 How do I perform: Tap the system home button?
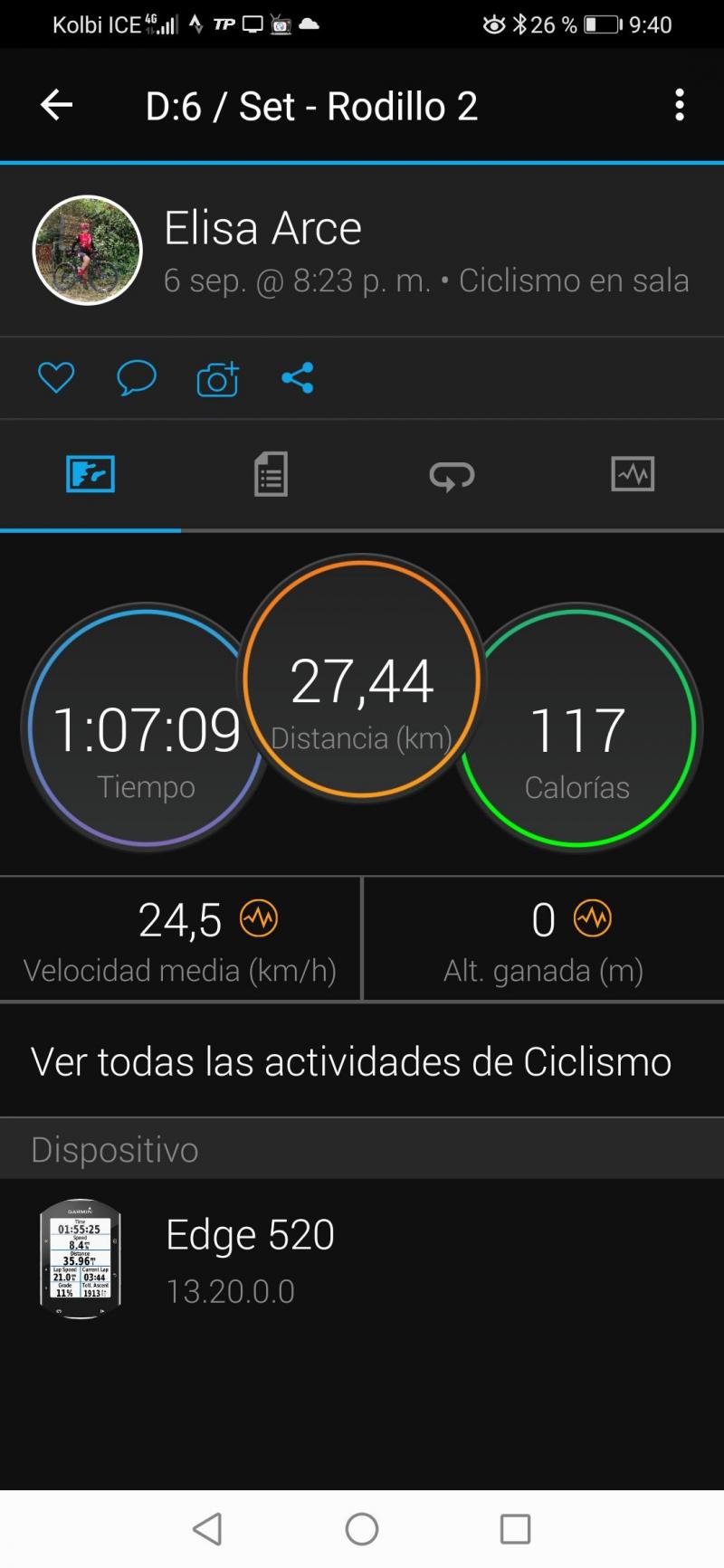(362, 1529)
